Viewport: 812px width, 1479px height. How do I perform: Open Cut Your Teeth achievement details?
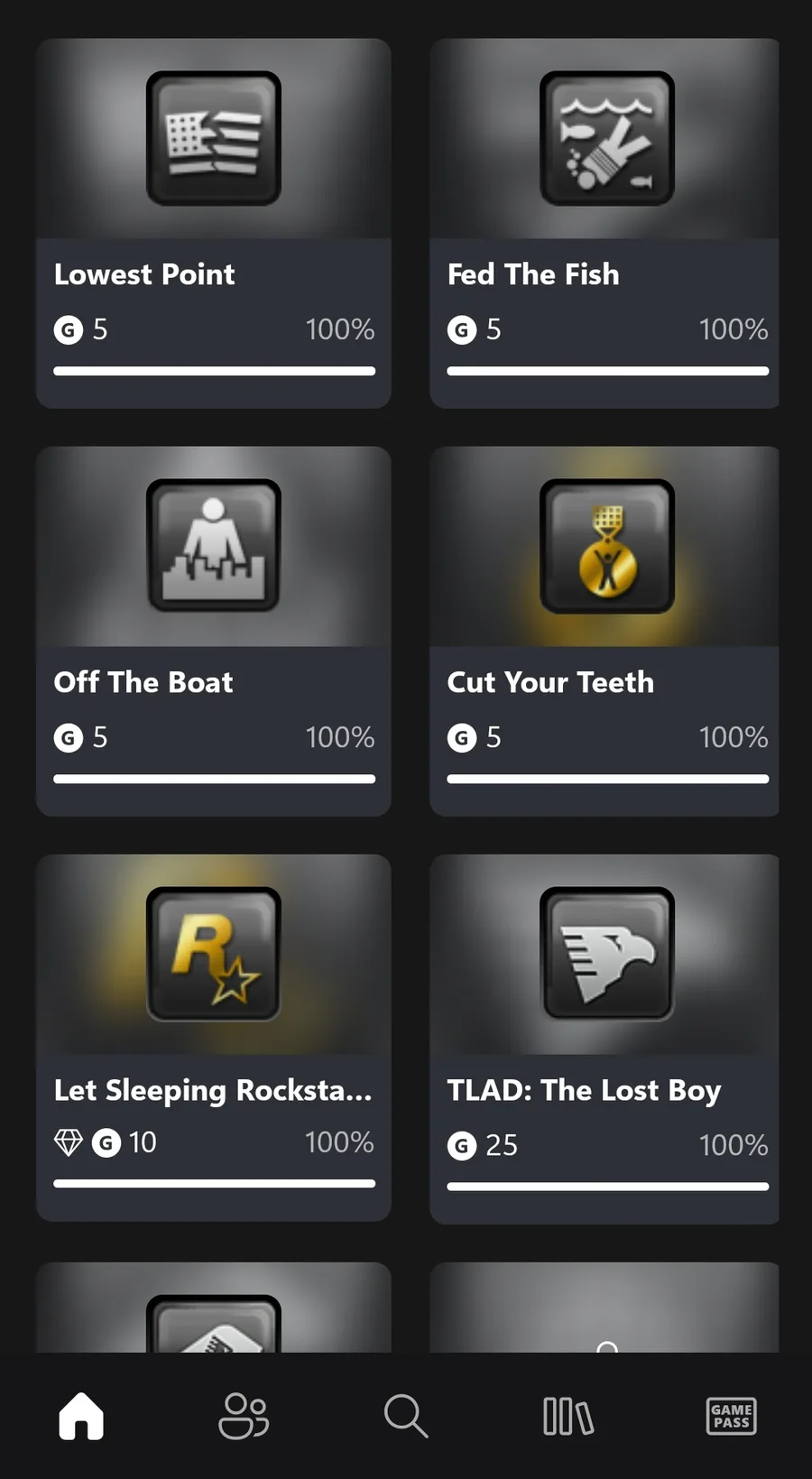[604, 631]
